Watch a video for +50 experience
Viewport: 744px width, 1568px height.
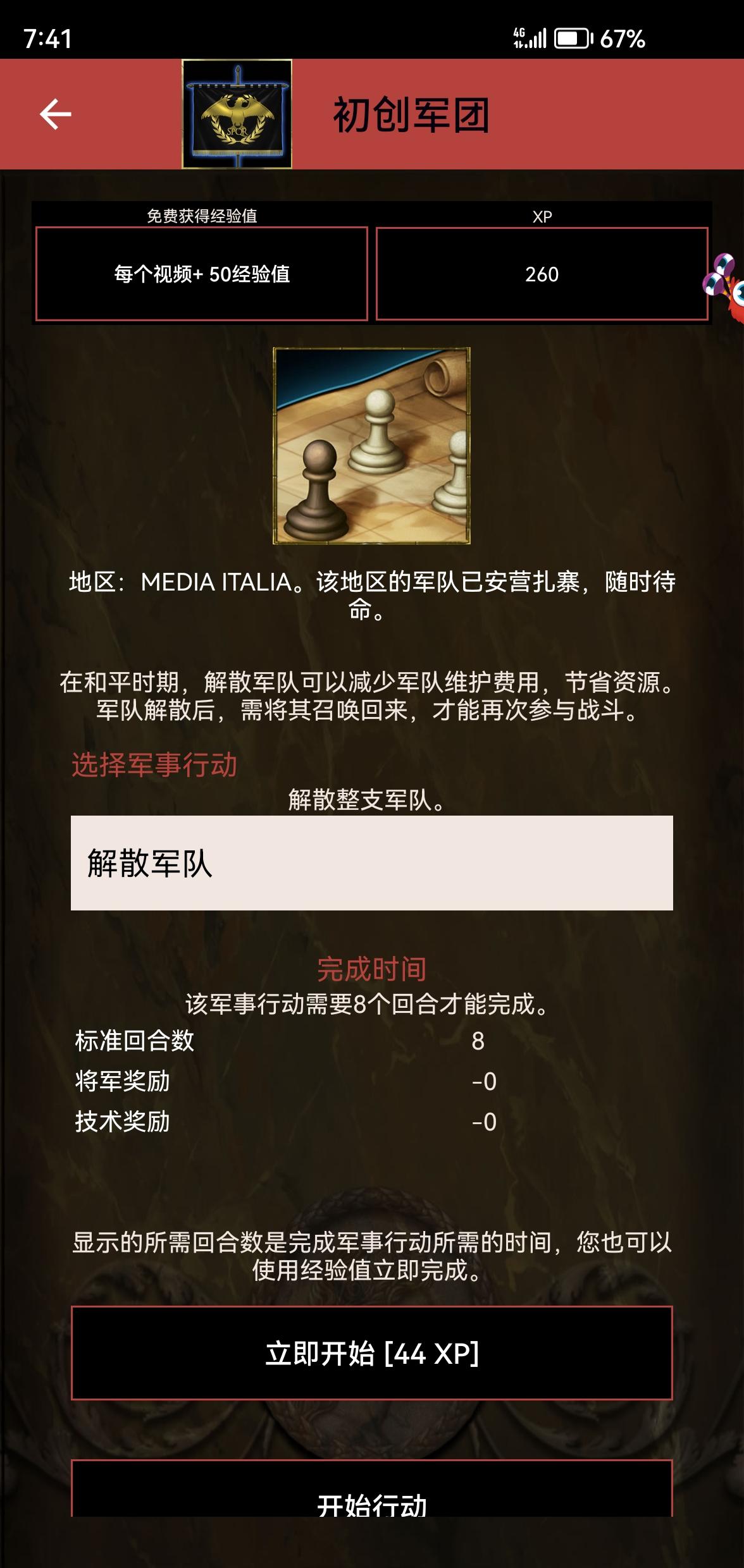pyautogui.click(x=202, y=274)
